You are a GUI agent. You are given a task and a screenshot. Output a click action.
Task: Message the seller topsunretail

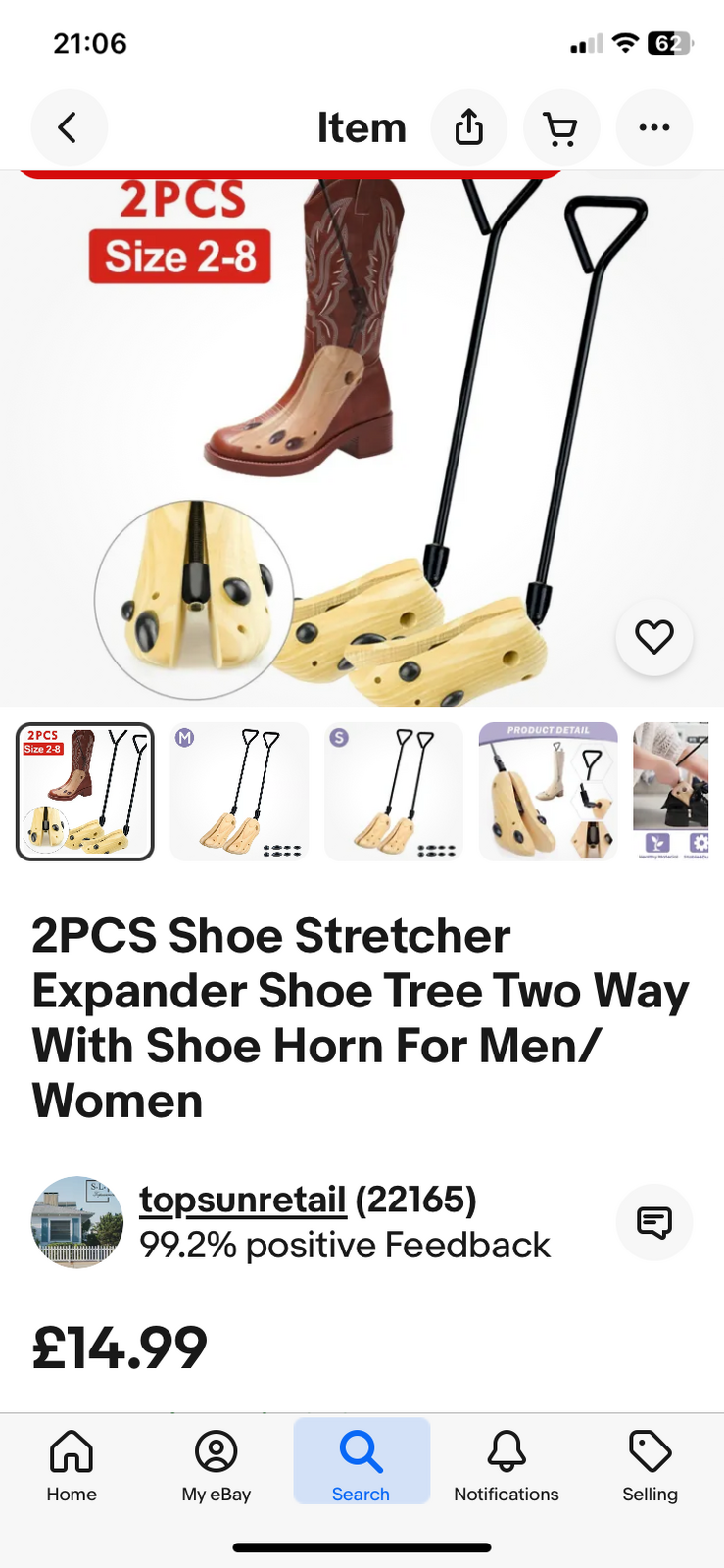(x=653, y=1222)
